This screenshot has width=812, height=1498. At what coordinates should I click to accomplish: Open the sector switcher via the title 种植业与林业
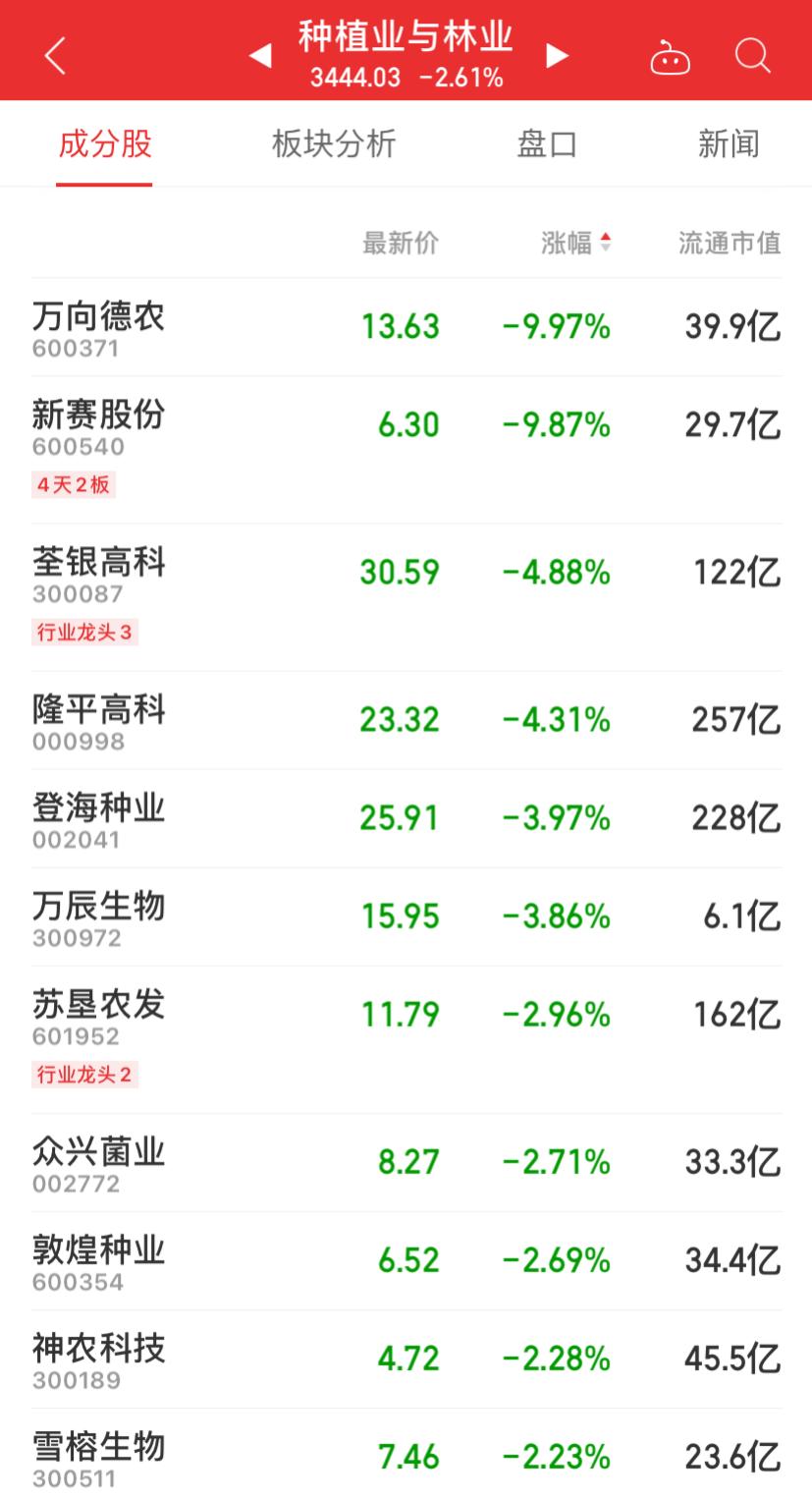click(406, 36)
